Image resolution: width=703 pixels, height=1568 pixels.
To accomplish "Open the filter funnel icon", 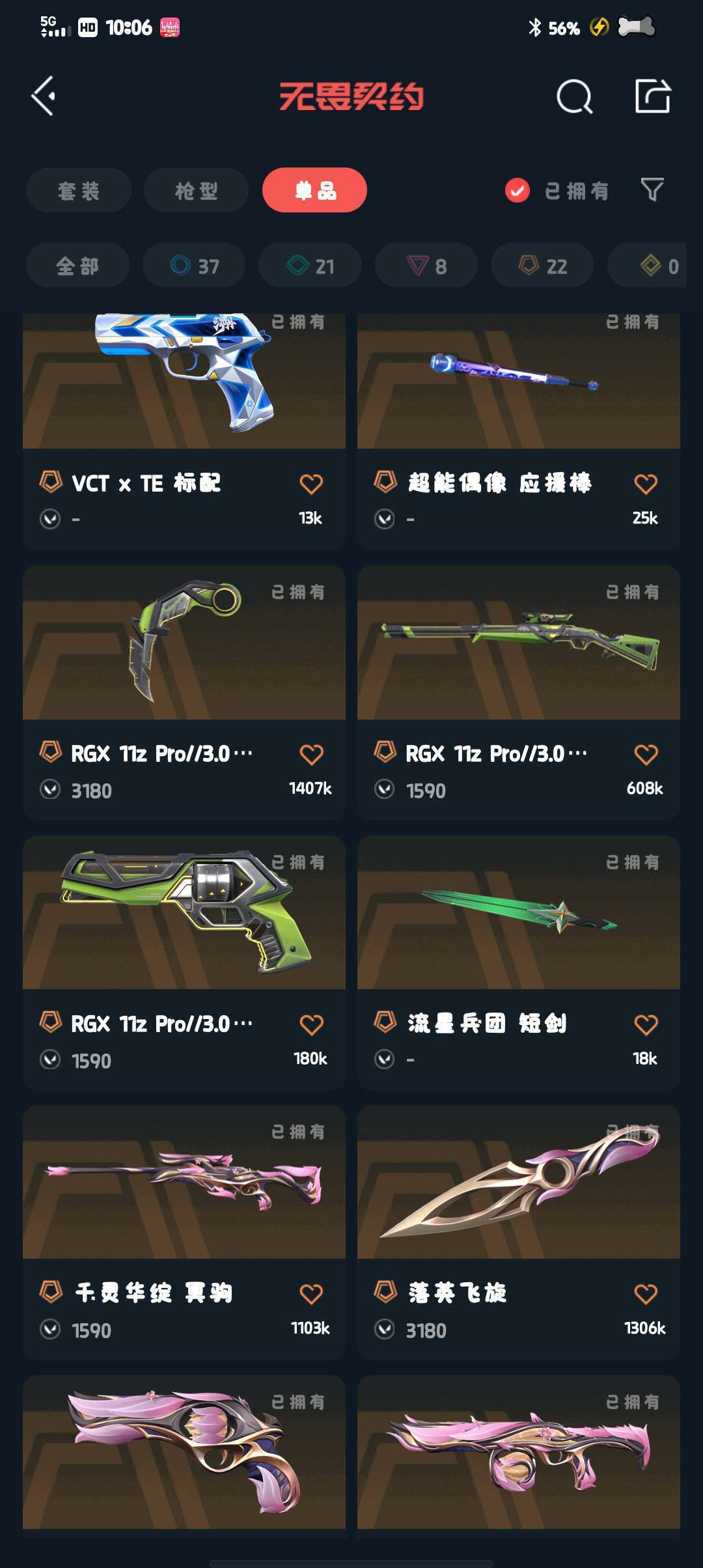I will click(652, 190).
